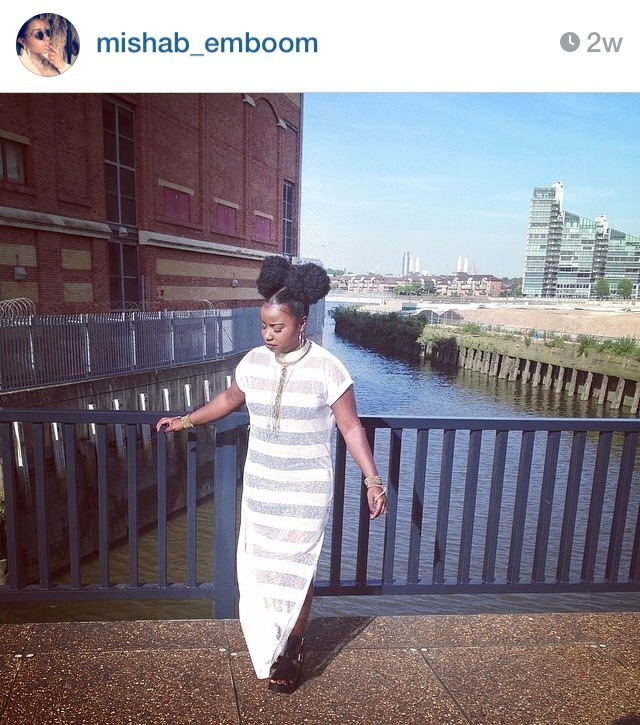
Task: Open mishab_emboom's profile picture
Action: 47,45
